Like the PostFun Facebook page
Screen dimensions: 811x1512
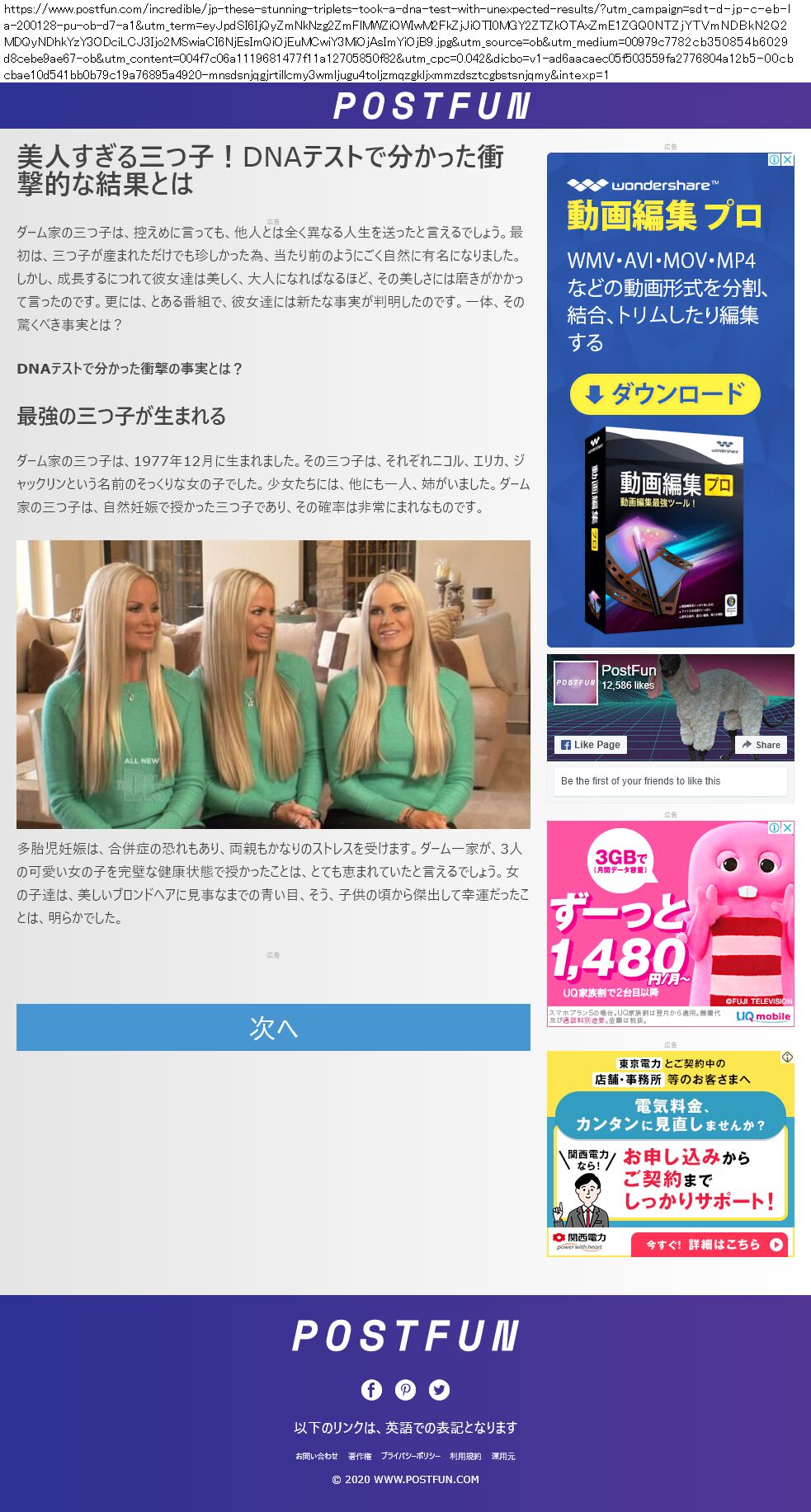pyautogui.click(x=591, y=745)
